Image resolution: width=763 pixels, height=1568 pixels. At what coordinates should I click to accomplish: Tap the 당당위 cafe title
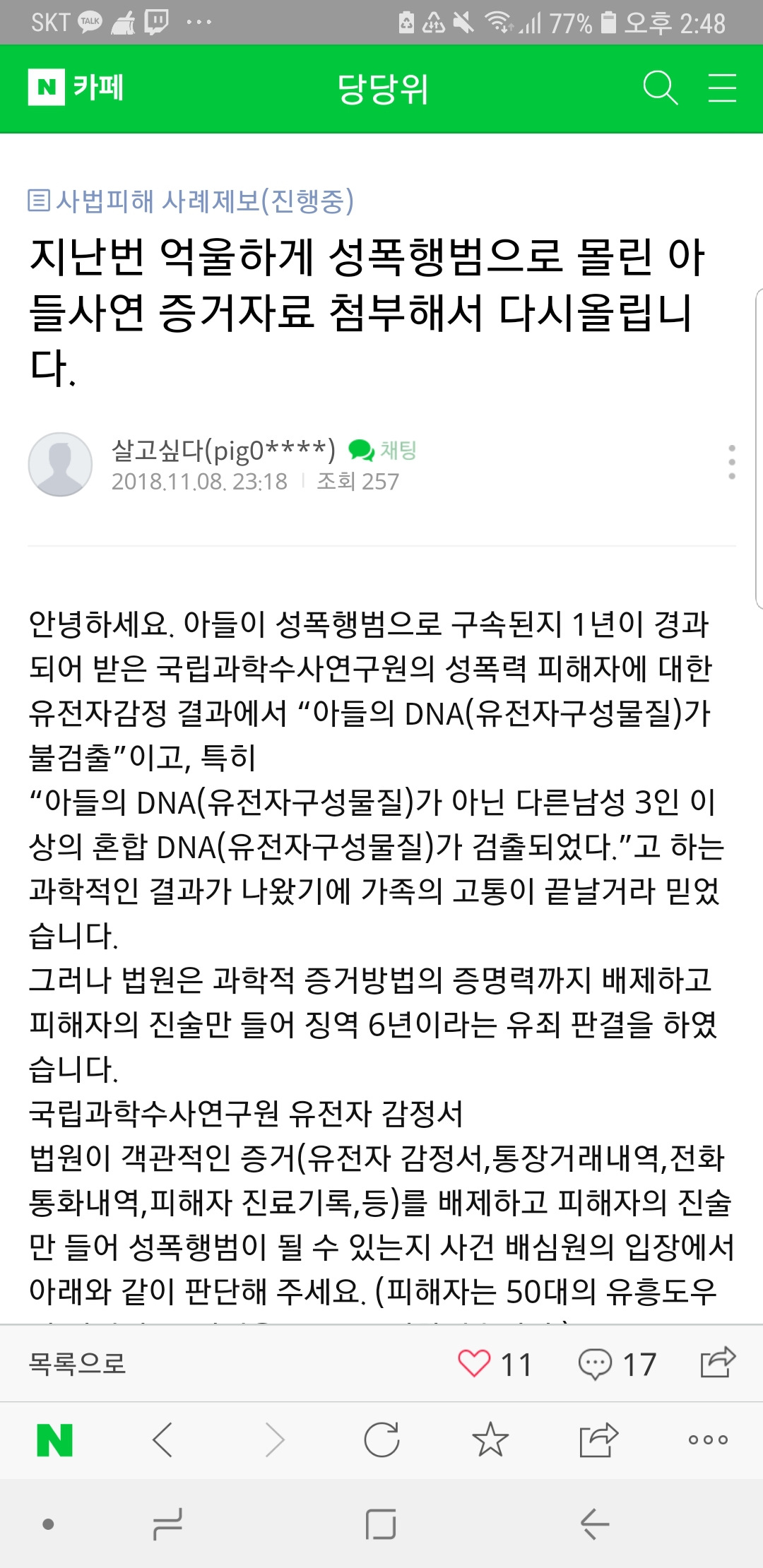383,89
